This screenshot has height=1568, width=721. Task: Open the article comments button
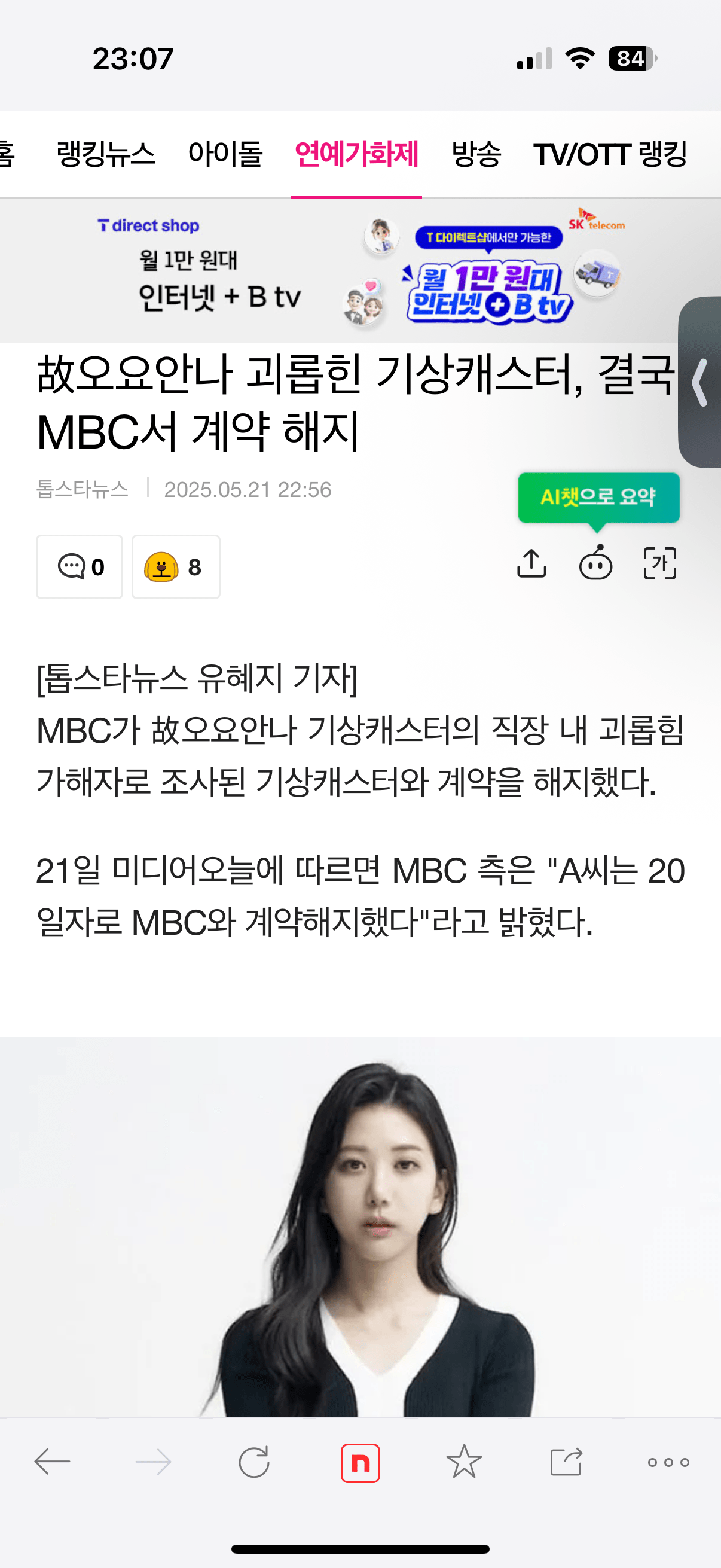click(80, 567)
